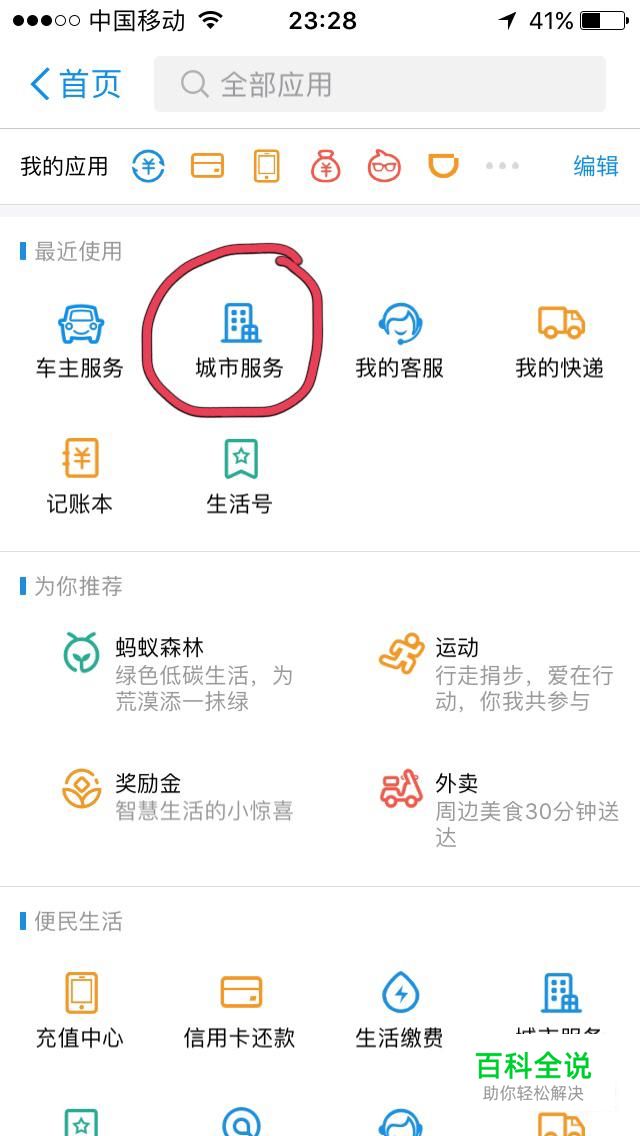Tap the 全部应用 search box
Image resolution: width=640 pixels, height=1136 pixels.
click(380, 84)
